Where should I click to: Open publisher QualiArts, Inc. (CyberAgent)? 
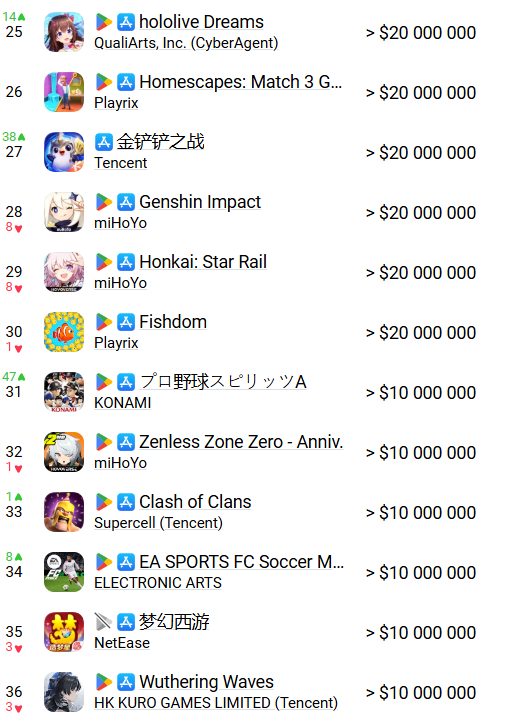[186, 43]
